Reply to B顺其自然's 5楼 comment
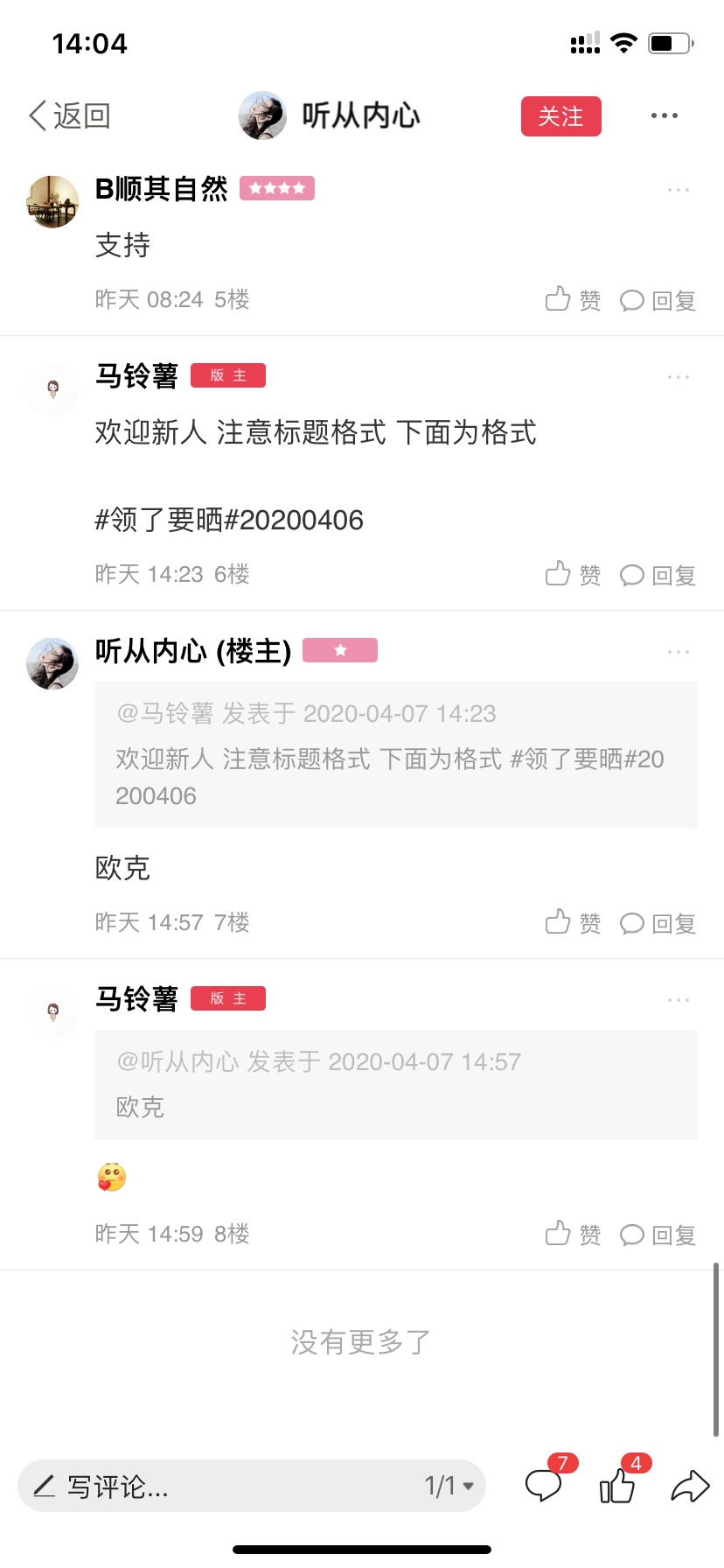The width and height of the screenshot is (724, 1568). (x=658, y=300)
